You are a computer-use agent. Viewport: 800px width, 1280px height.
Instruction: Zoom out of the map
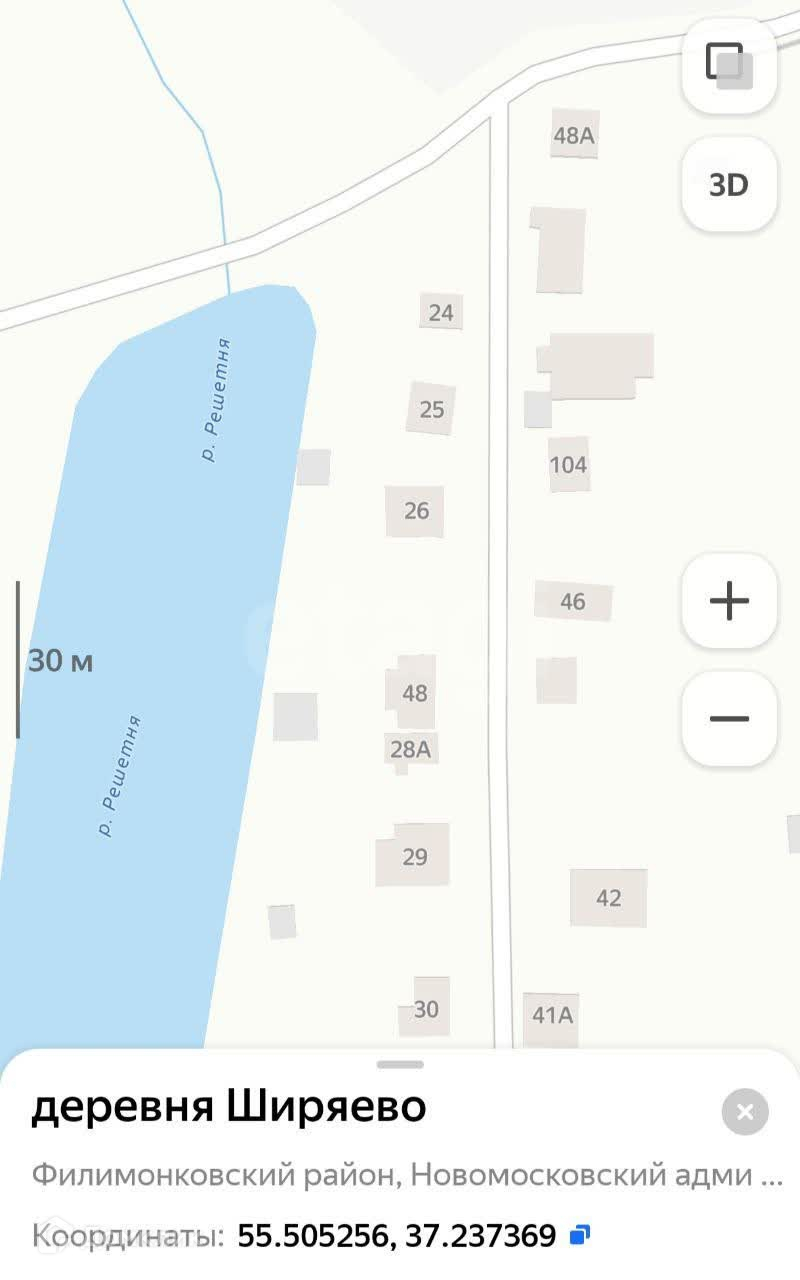tap(729, 719)
